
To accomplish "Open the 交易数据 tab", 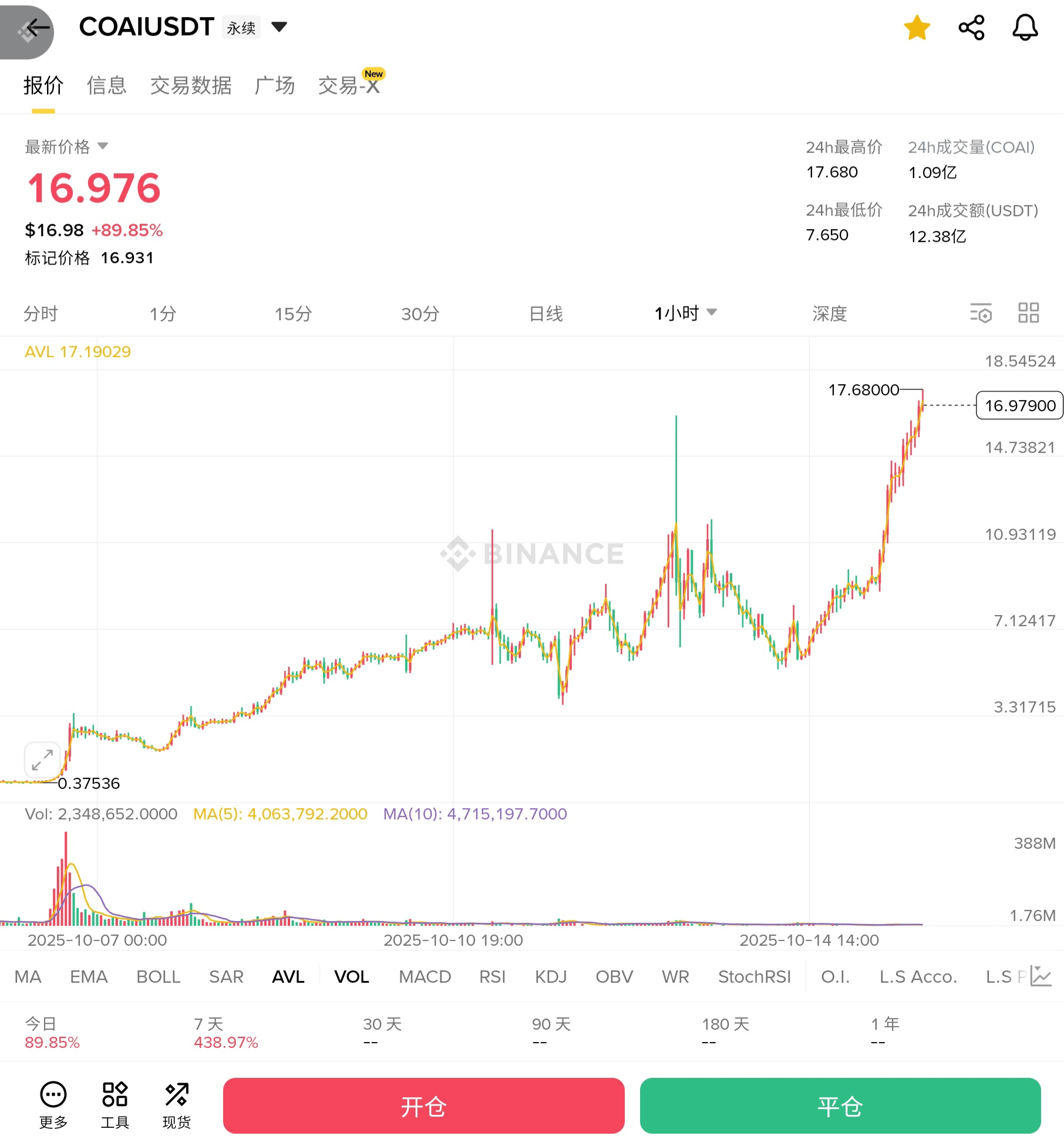I will (191, 86).
